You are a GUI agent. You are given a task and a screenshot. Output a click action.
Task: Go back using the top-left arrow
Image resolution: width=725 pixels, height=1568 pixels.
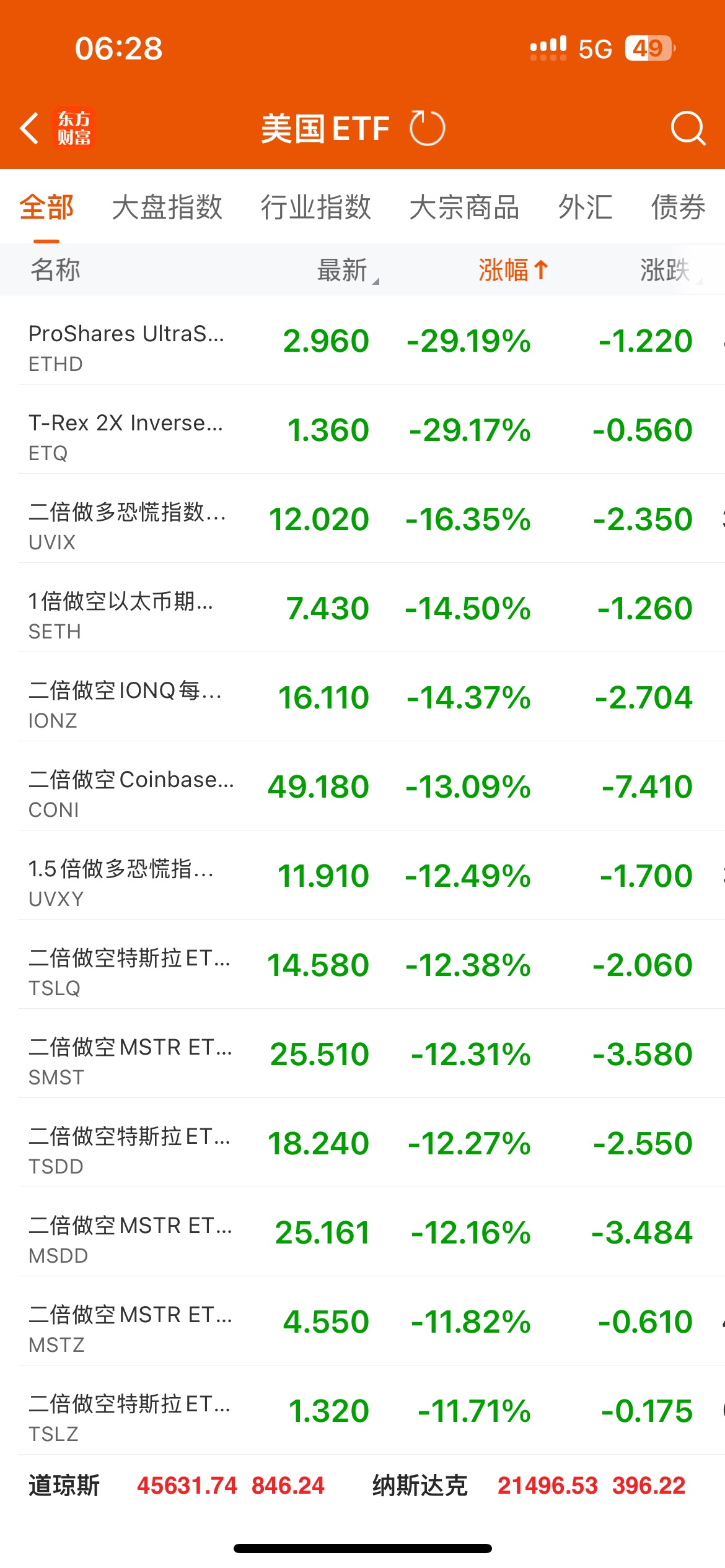coord(30,128)
